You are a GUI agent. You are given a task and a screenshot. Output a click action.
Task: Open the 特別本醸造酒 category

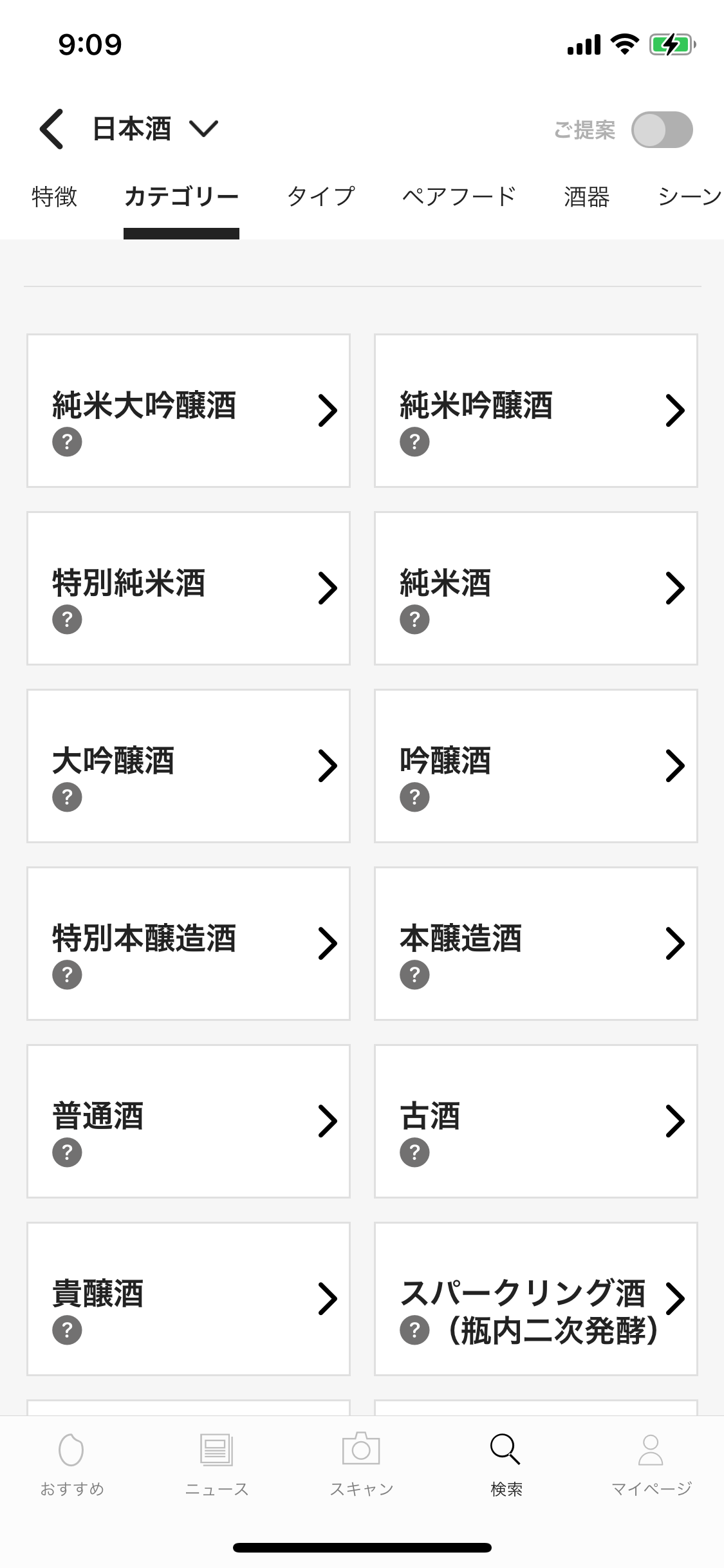(x=188, y=943)
